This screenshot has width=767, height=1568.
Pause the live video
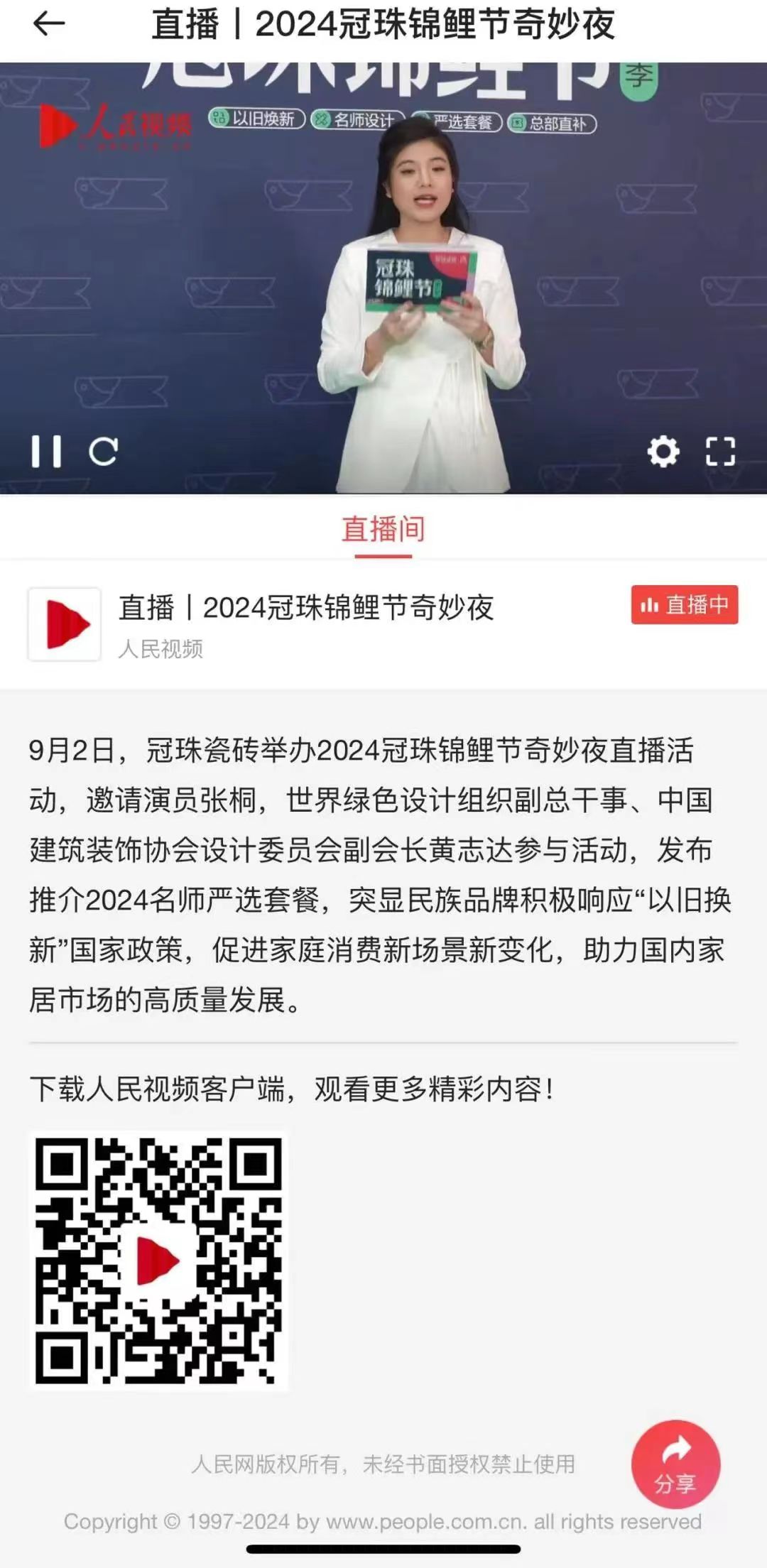46,451
